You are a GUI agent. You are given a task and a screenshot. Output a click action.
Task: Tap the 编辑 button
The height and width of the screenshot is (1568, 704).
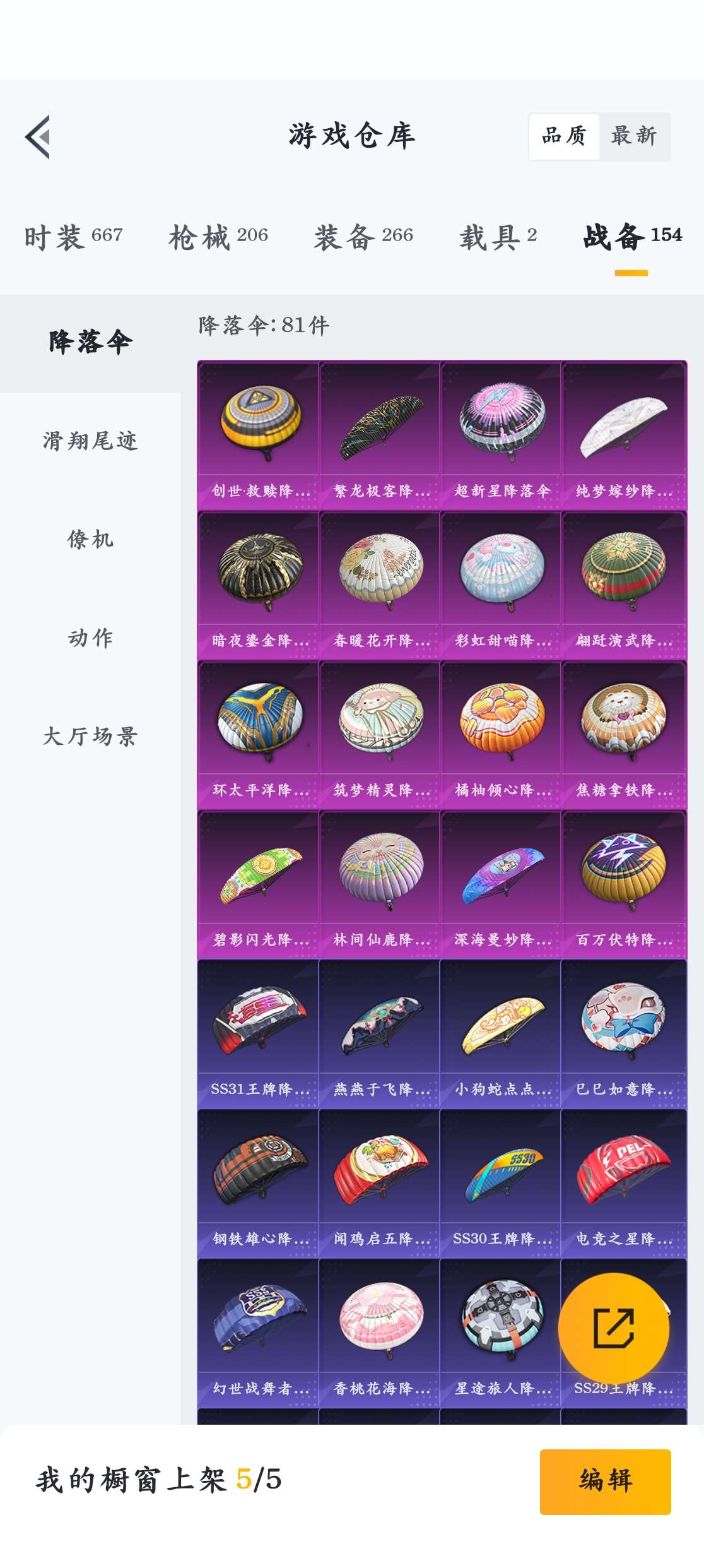605,1481
